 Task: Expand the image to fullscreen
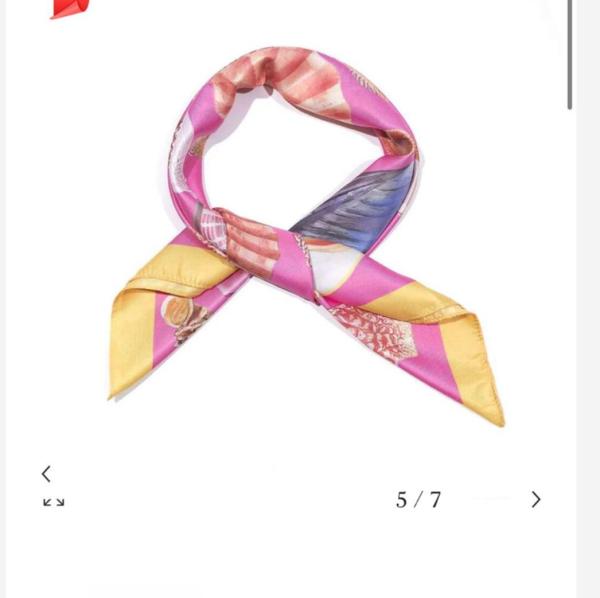[53, 502]
